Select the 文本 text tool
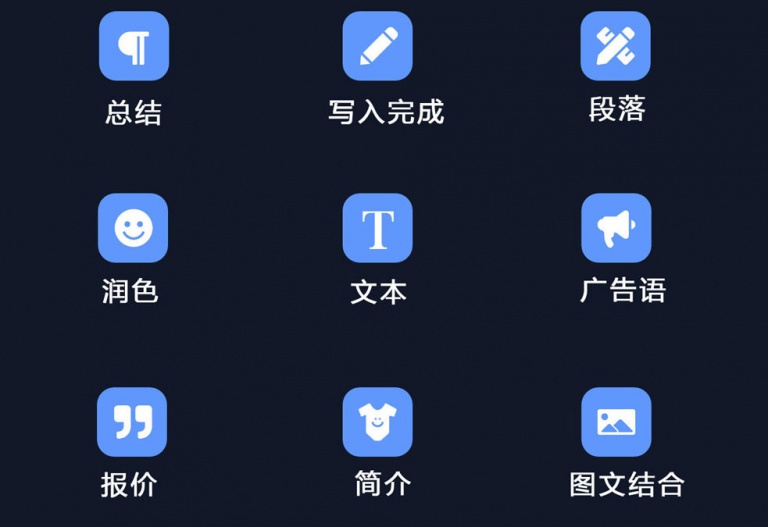Image resolution: width=768 pixels, height=527 pixels. (377, 228)
